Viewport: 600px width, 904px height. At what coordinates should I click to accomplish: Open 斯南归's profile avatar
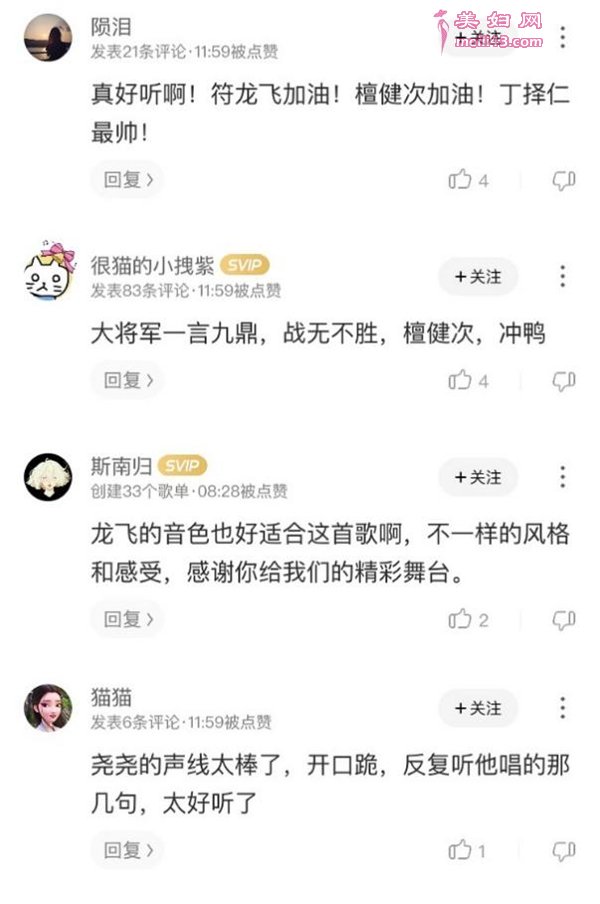click(48, 476)
